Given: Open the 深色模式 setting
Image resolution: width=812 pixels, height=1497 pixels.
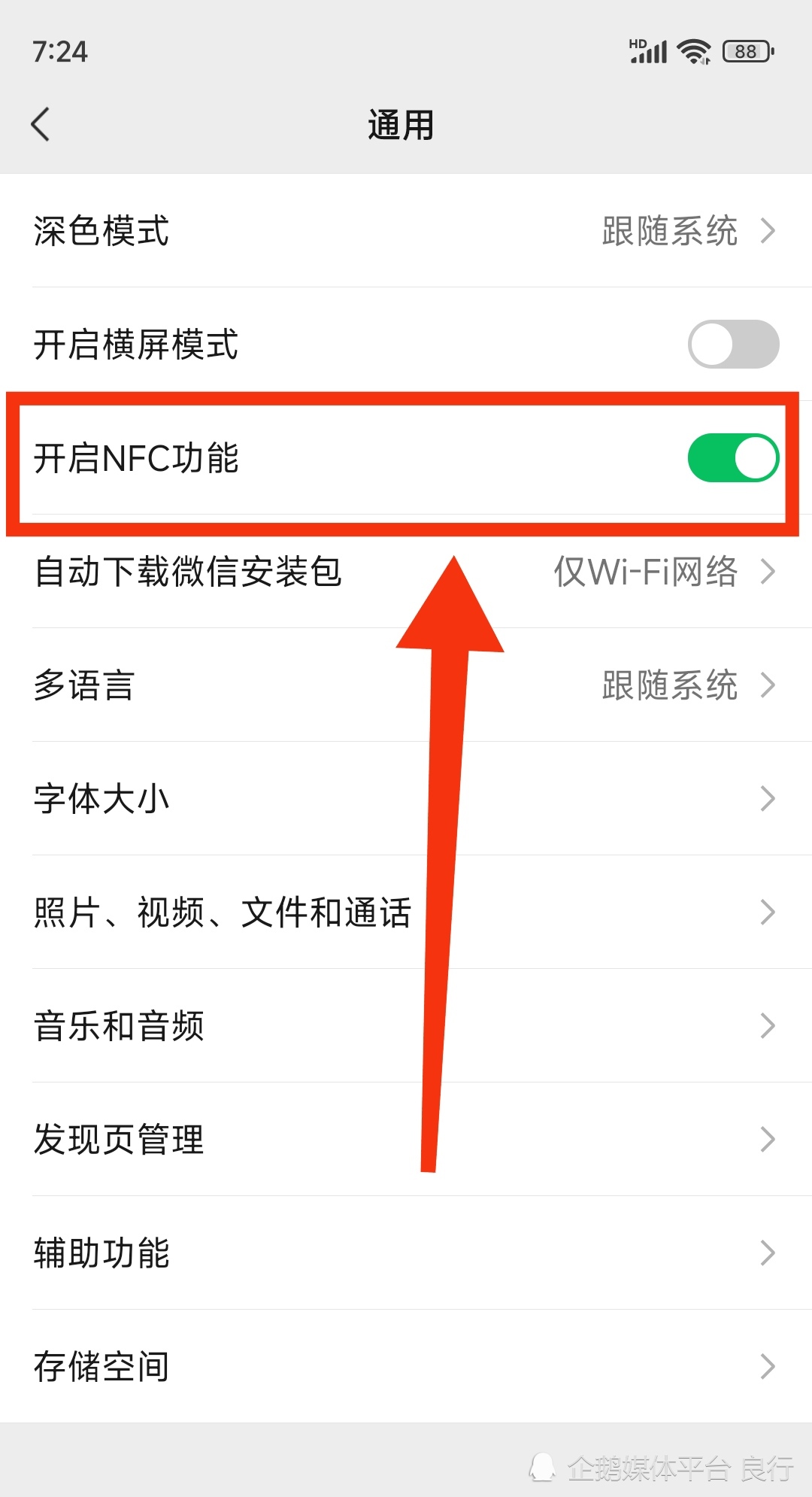Looking at the screenshot, I should tap(406, 230).
